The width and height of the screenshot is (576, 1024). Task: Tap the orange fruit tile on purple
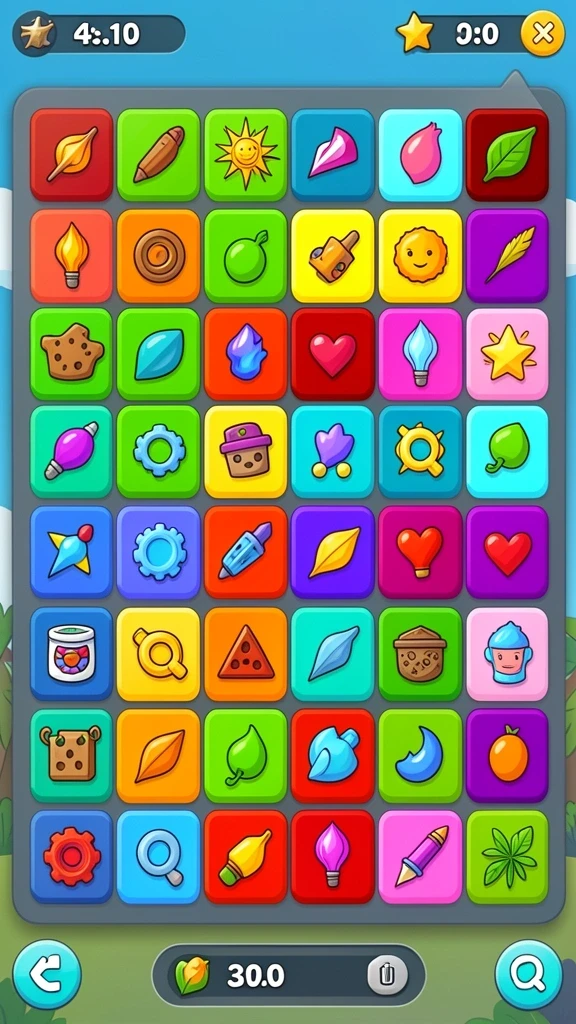[x=507, y=755]
